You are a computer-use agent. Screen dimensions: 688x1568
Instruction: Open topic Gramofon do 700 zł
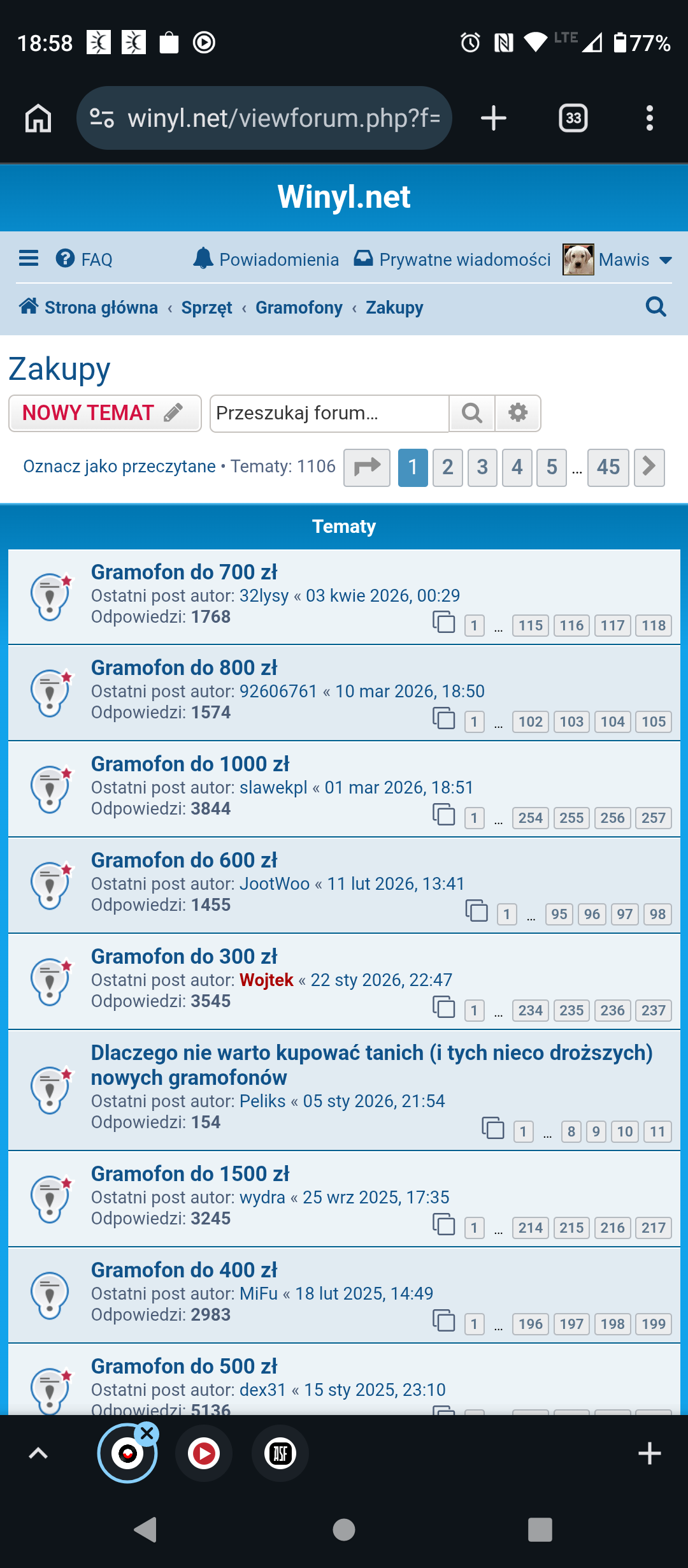(x=184, y=572)
